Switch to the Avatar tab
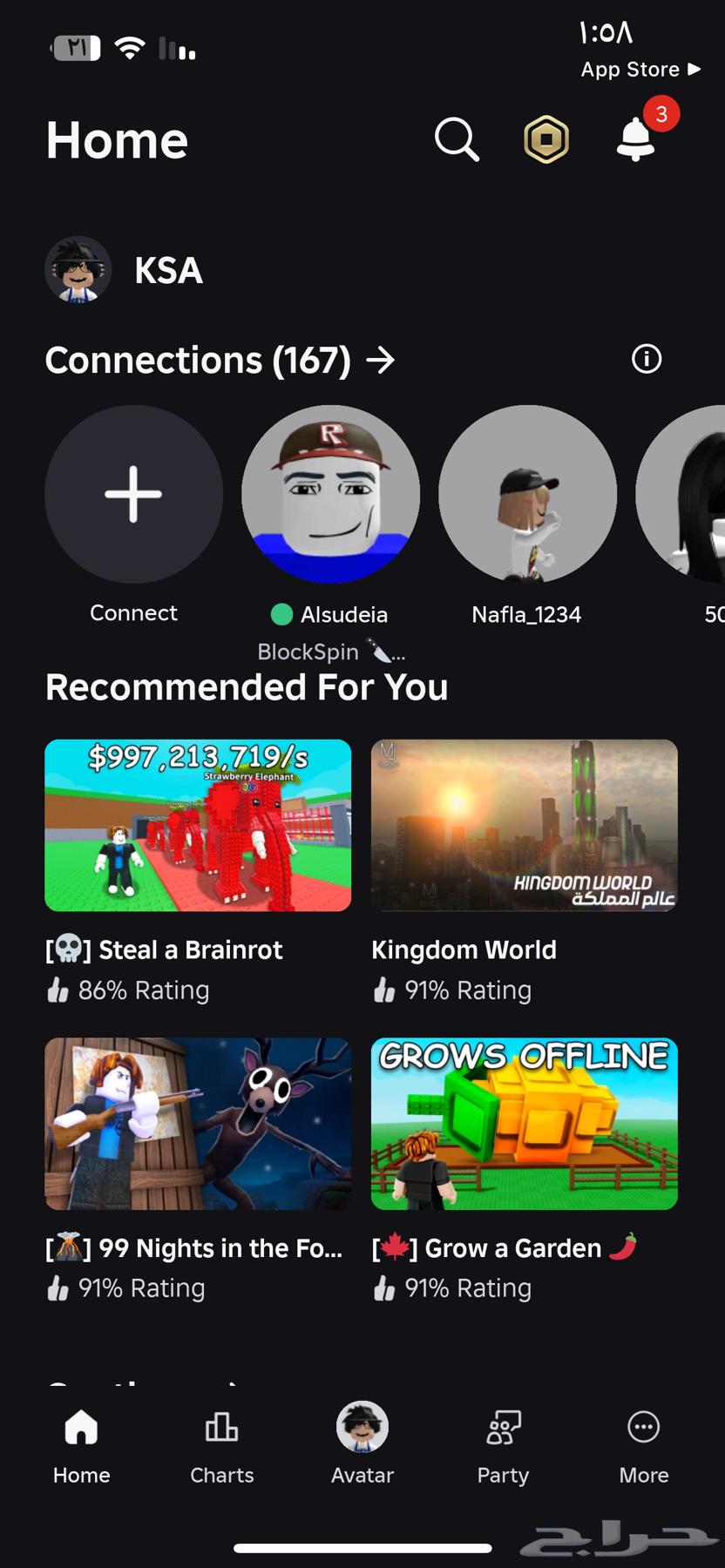The height and width of the screenshot is (1568, 725). point(362,1443)
